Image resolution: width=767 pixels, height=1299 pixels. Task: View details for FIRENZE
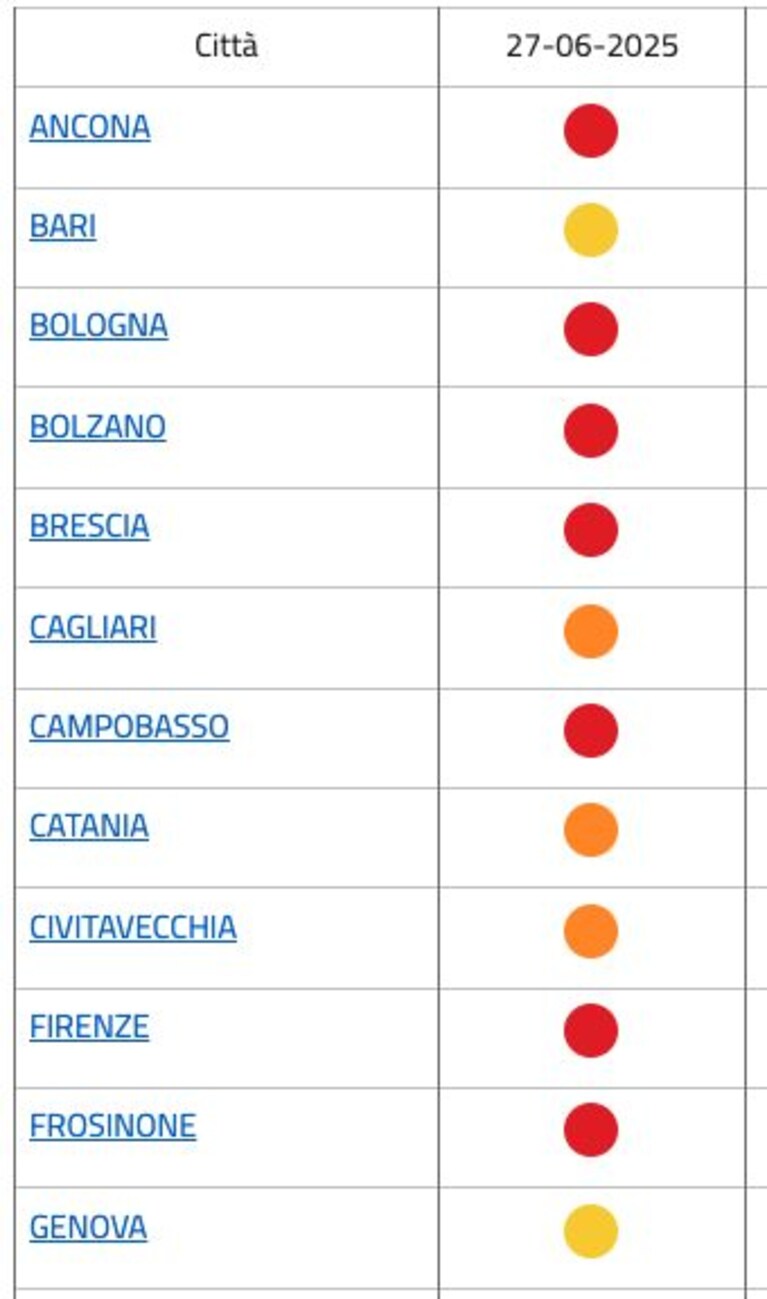point(89,1027)
